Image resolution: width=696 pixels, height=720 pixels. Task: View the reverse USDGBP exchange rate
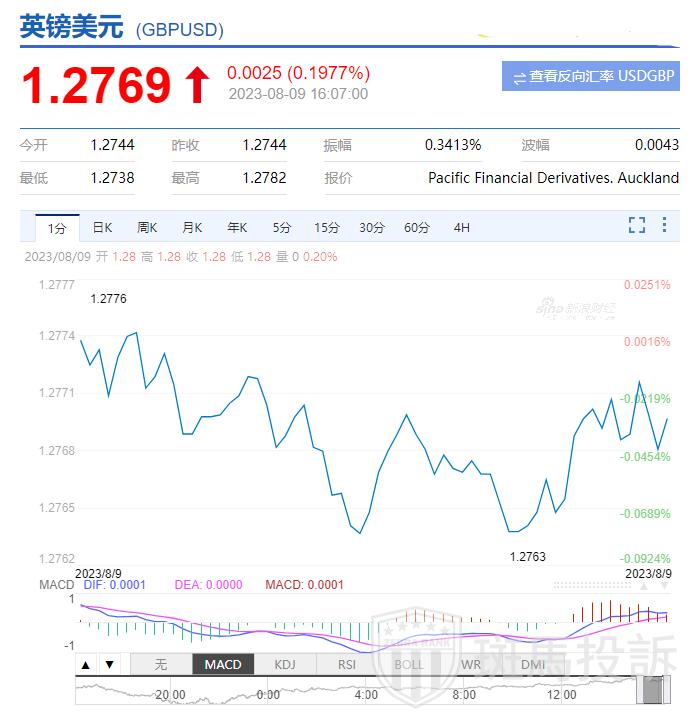click(x=591, y=76)
